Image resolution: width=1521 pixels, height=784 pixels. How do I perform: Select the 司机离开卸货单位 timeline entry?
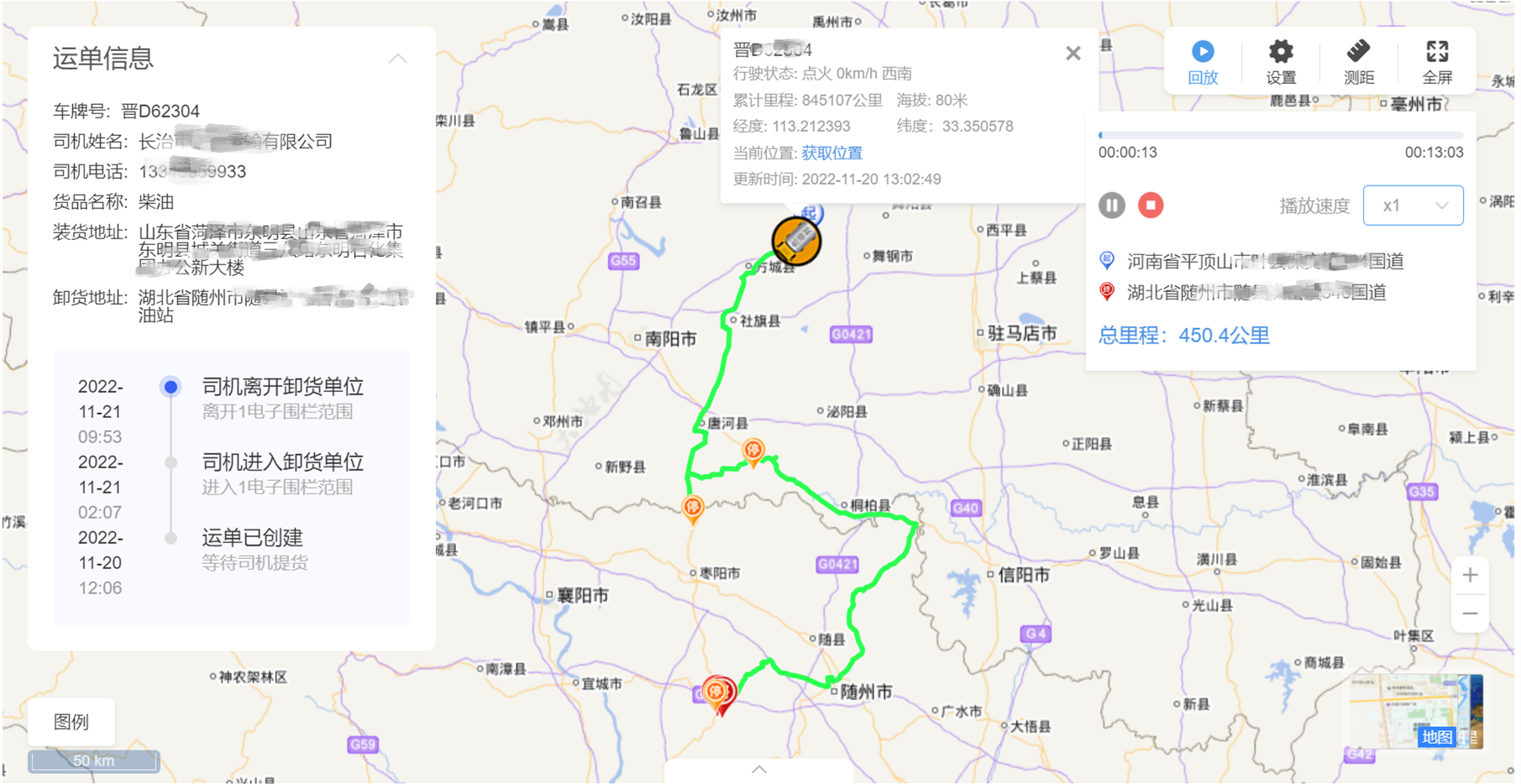click(282, 387)
